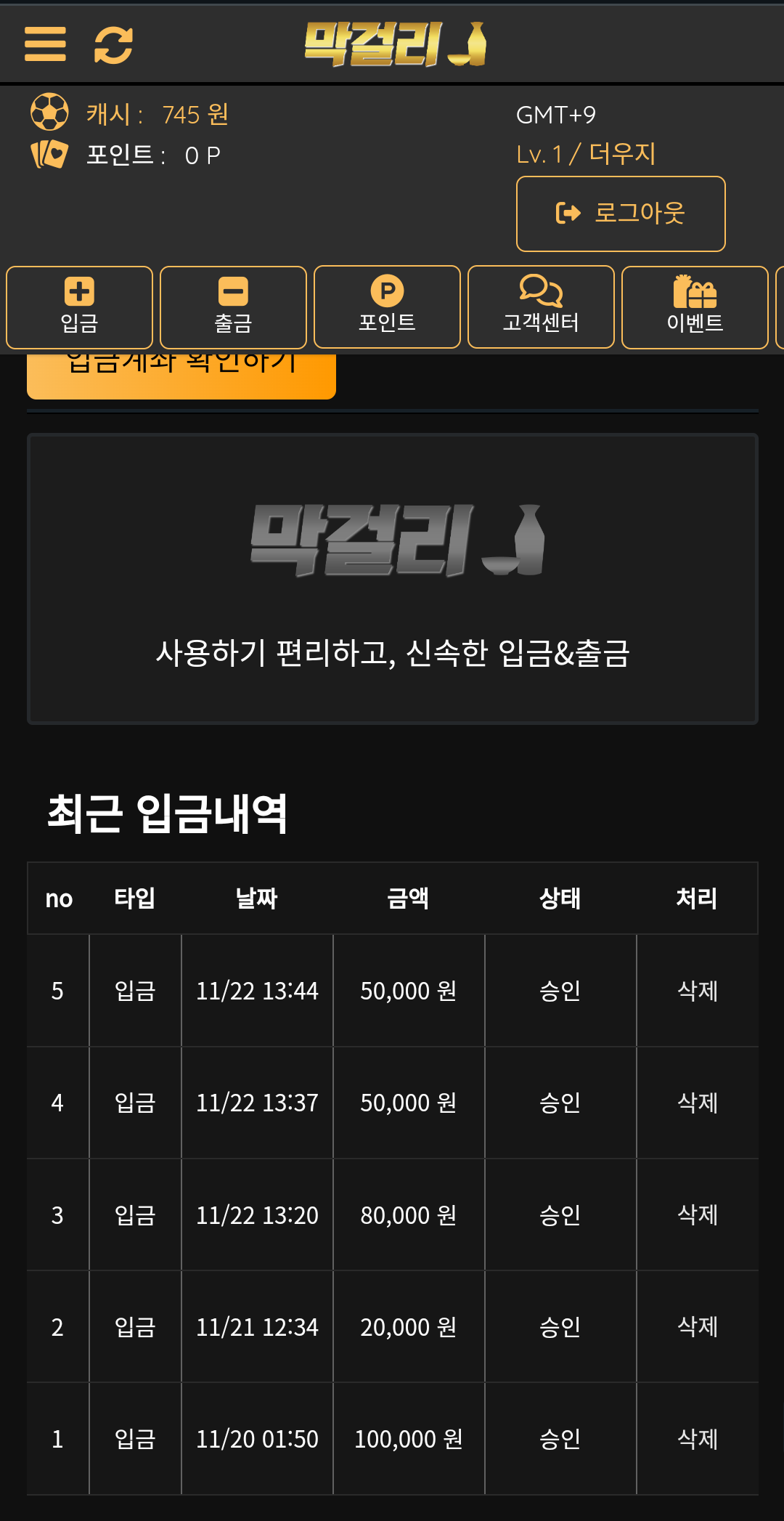Viewport: 784px width, 1521px height.
Task: Delete the 100,000 원 deposit record
Action: coord(697,1439)
